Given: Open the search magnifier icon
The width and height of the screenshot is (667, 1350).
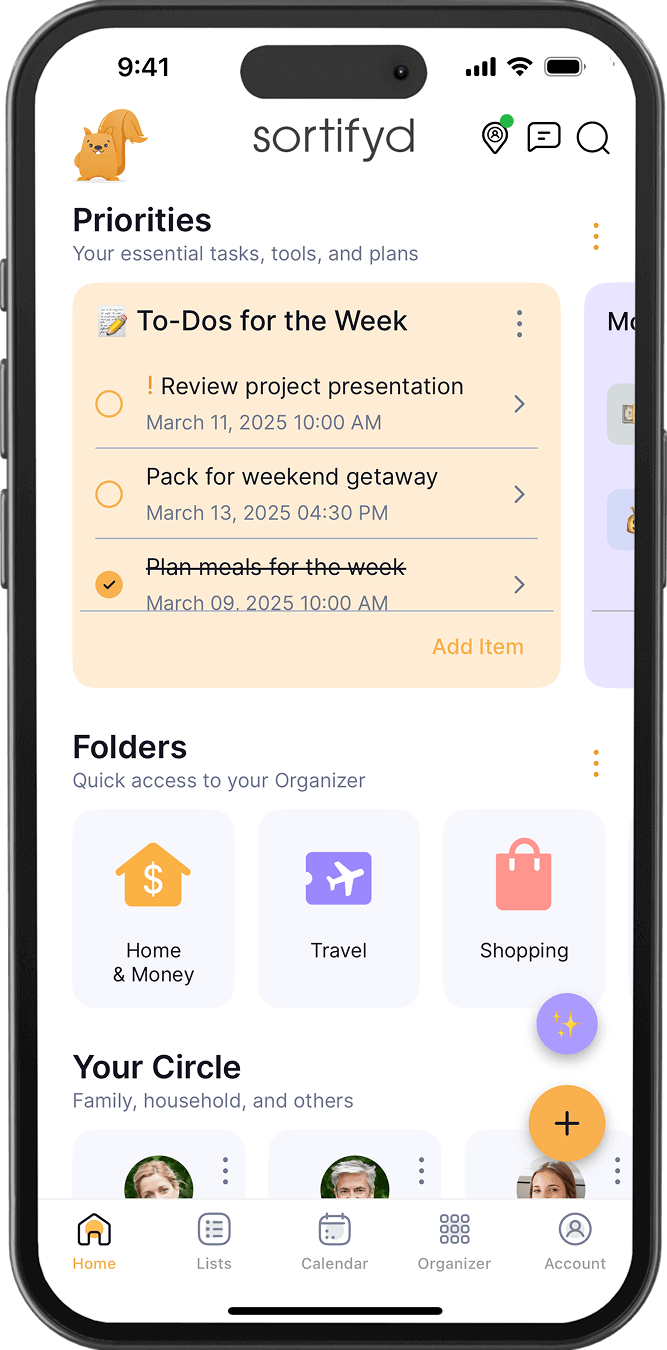Looking at the screenshot, I should click(593, 138).
